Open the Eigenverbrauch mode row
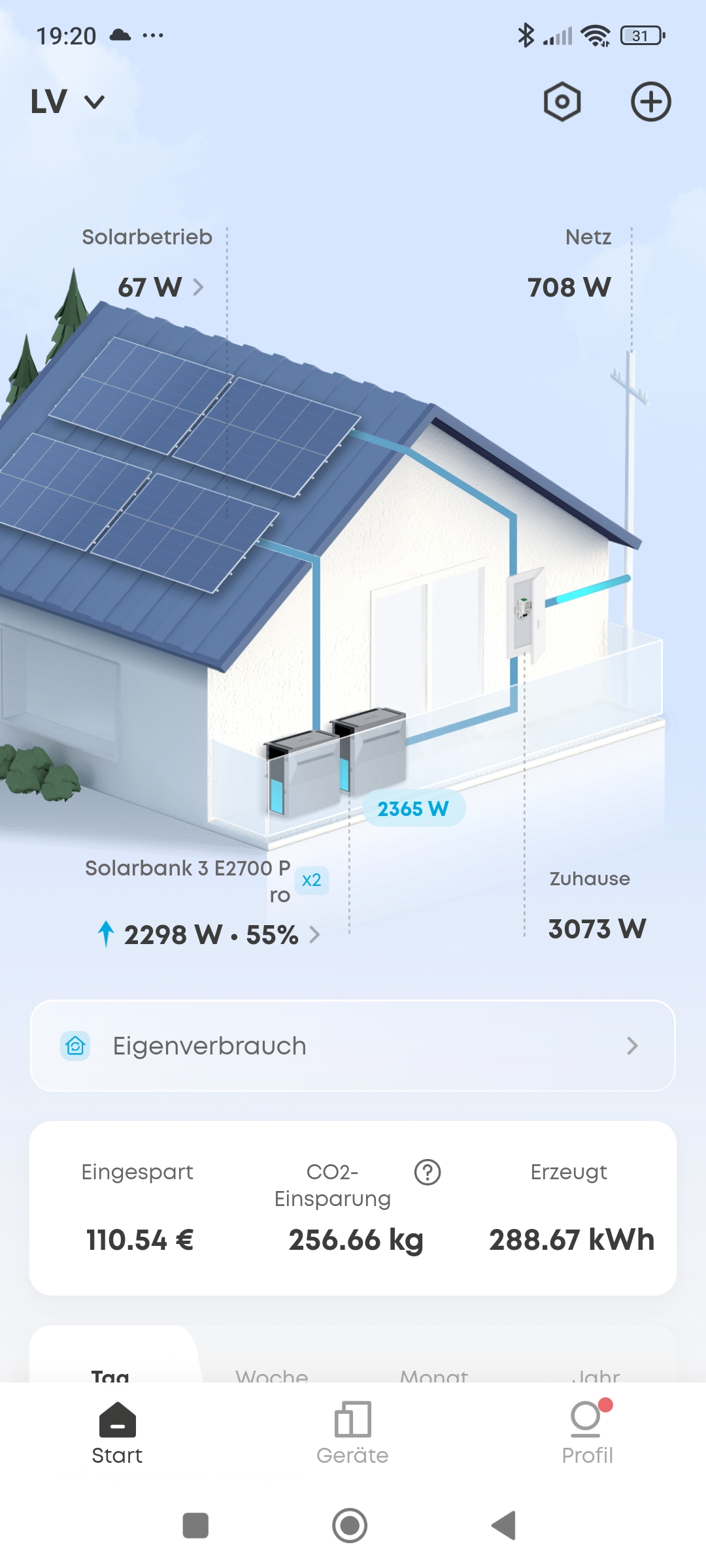The image size is (706, 1568). pos(352,1045)
